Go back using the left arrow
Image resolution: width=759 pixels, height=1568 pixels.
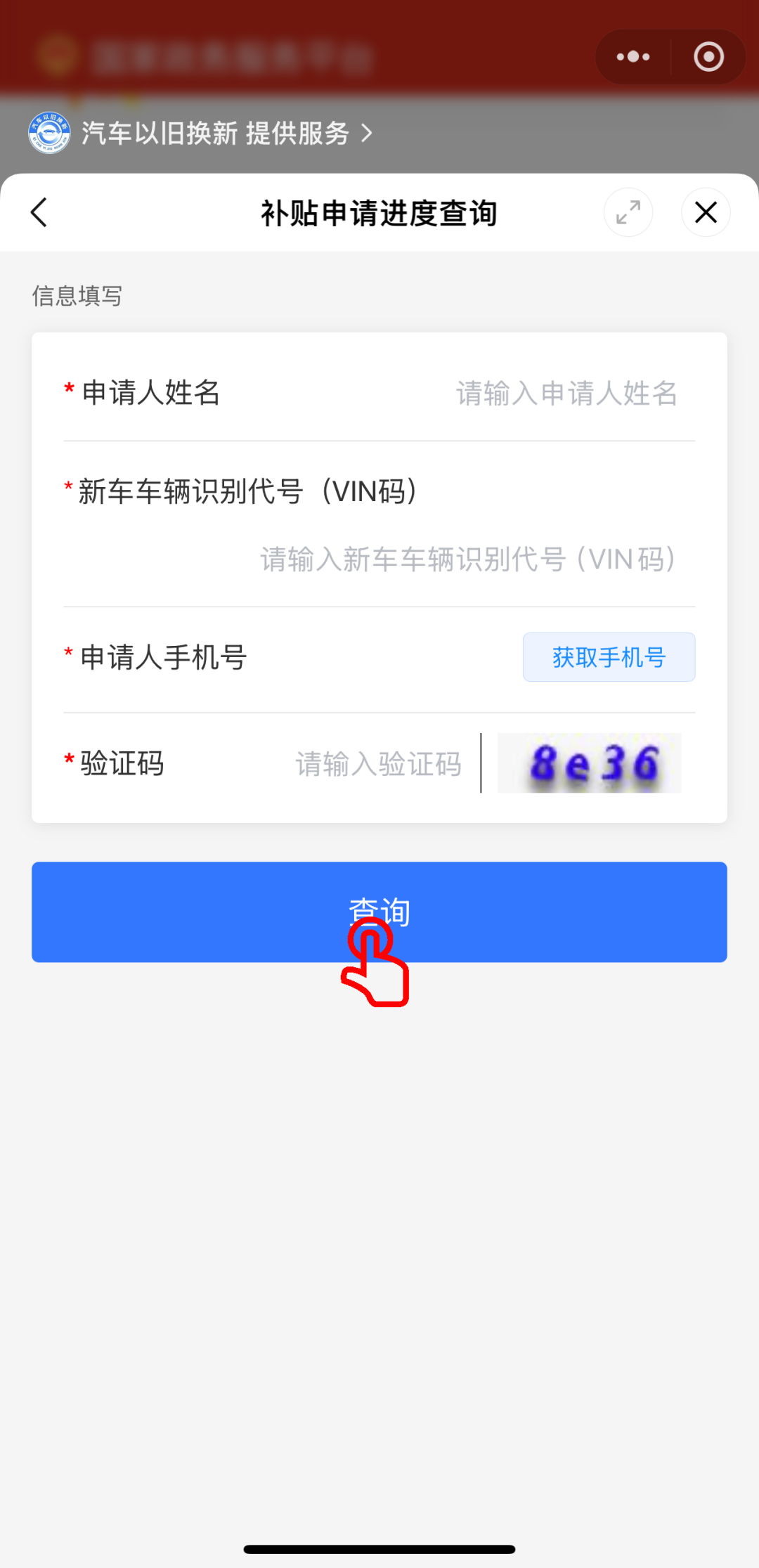coord(39,212)
